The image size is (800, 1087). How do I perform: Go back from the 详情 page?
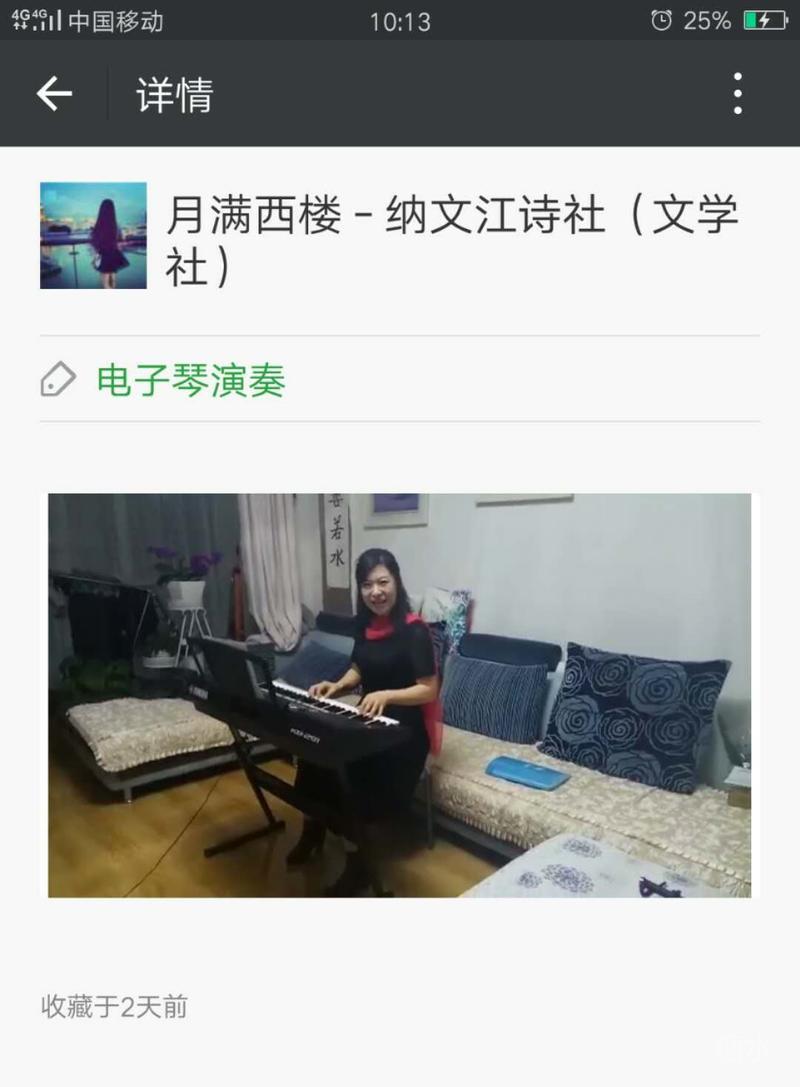(54, 94)
